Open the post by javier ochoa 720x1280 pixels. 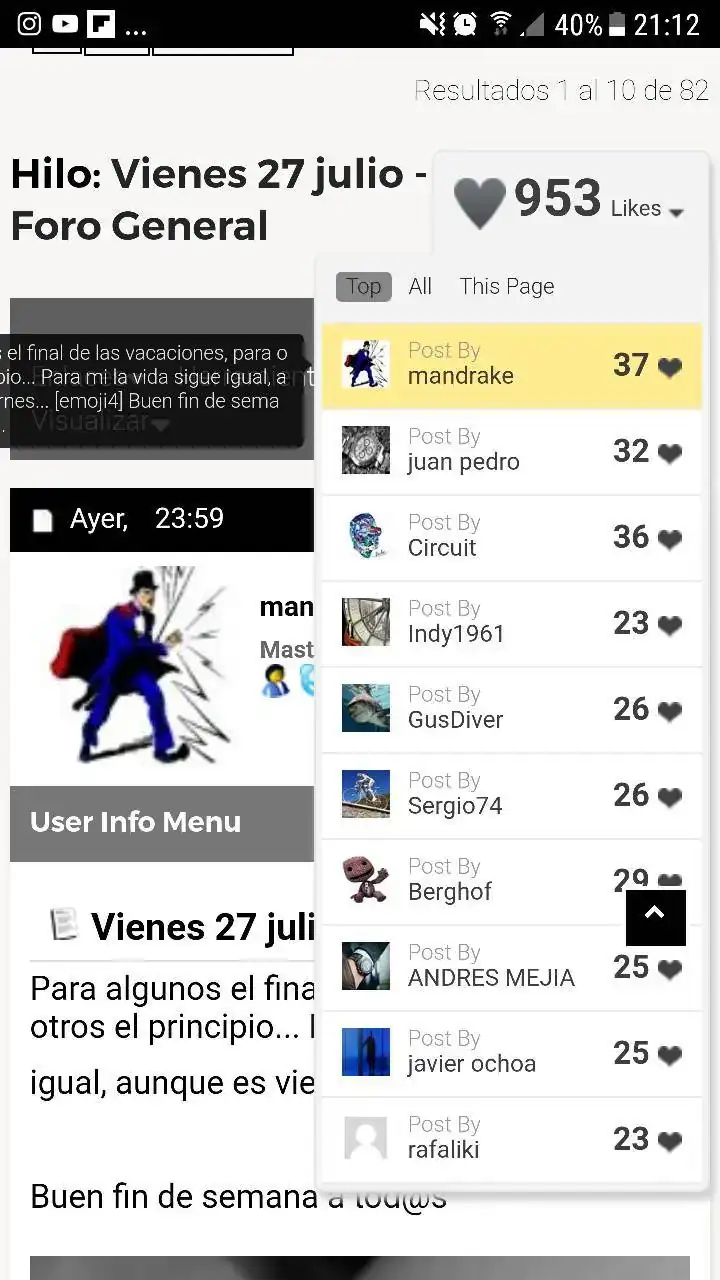point(511,1053)
